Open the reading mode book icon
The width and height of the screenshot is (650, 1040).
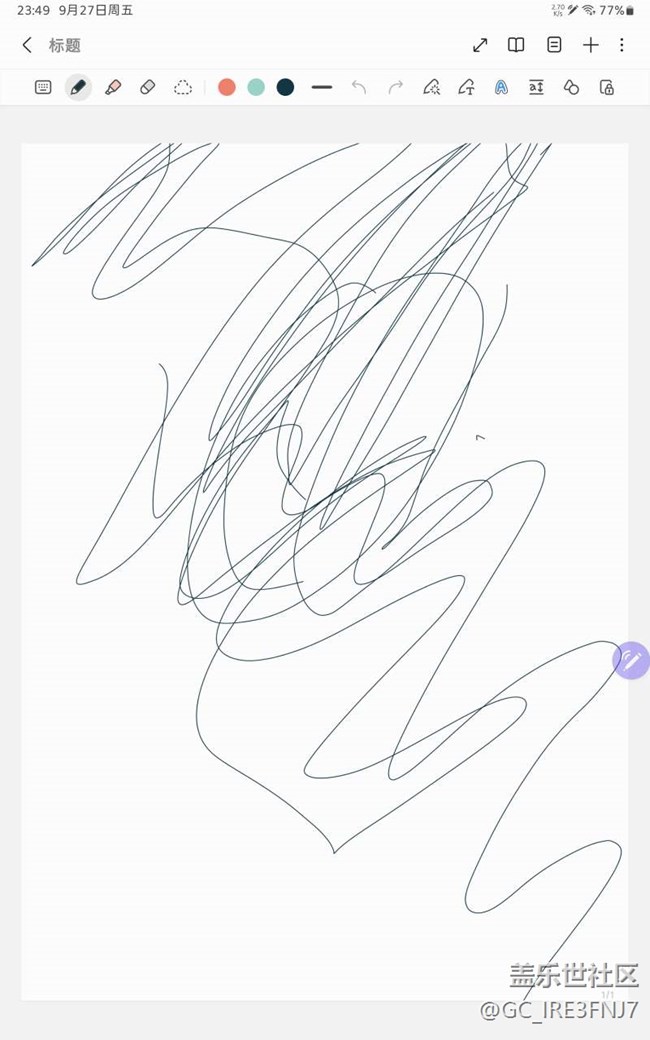tap(516, 44)
